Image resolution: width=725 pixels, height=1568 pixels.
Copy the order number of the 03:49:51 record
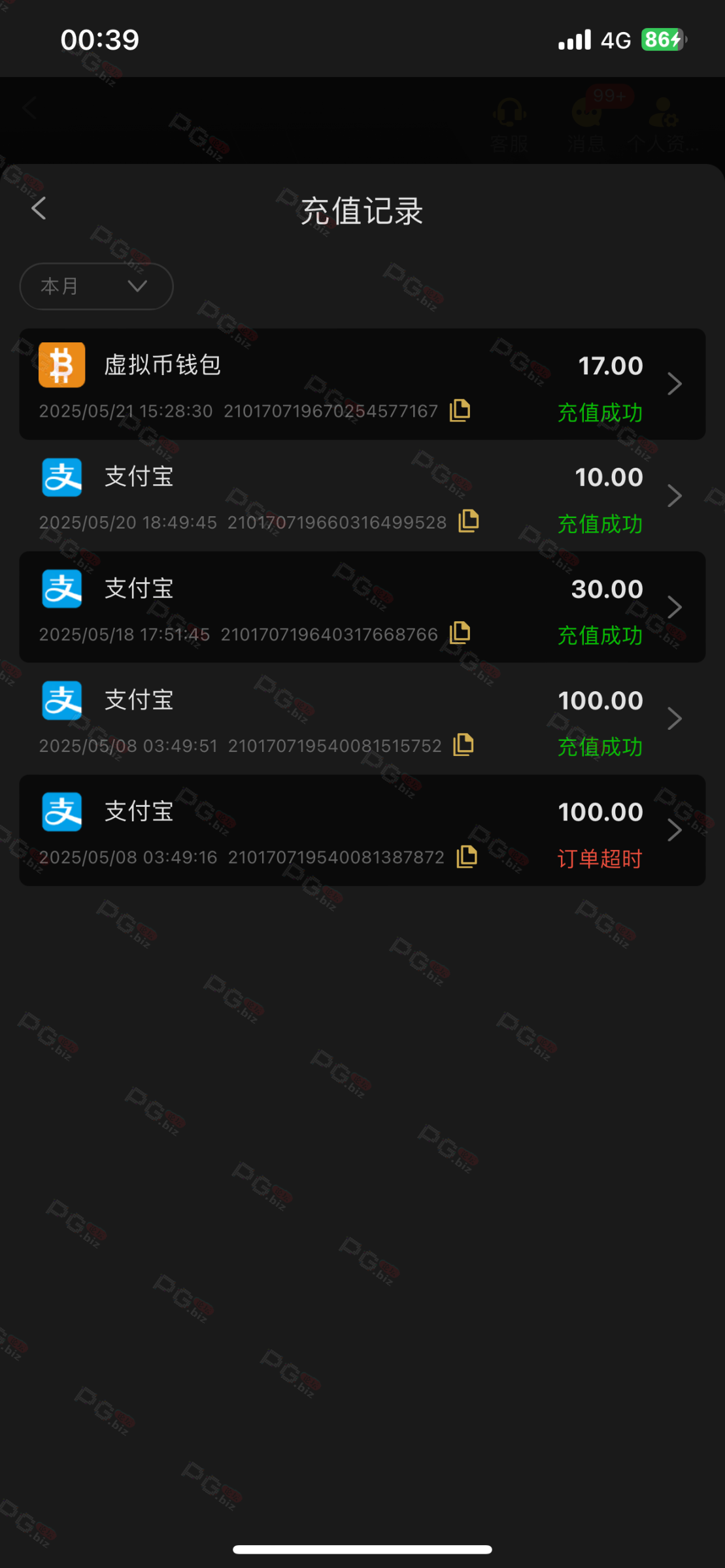pyautogui.click(x=464, y=745)
